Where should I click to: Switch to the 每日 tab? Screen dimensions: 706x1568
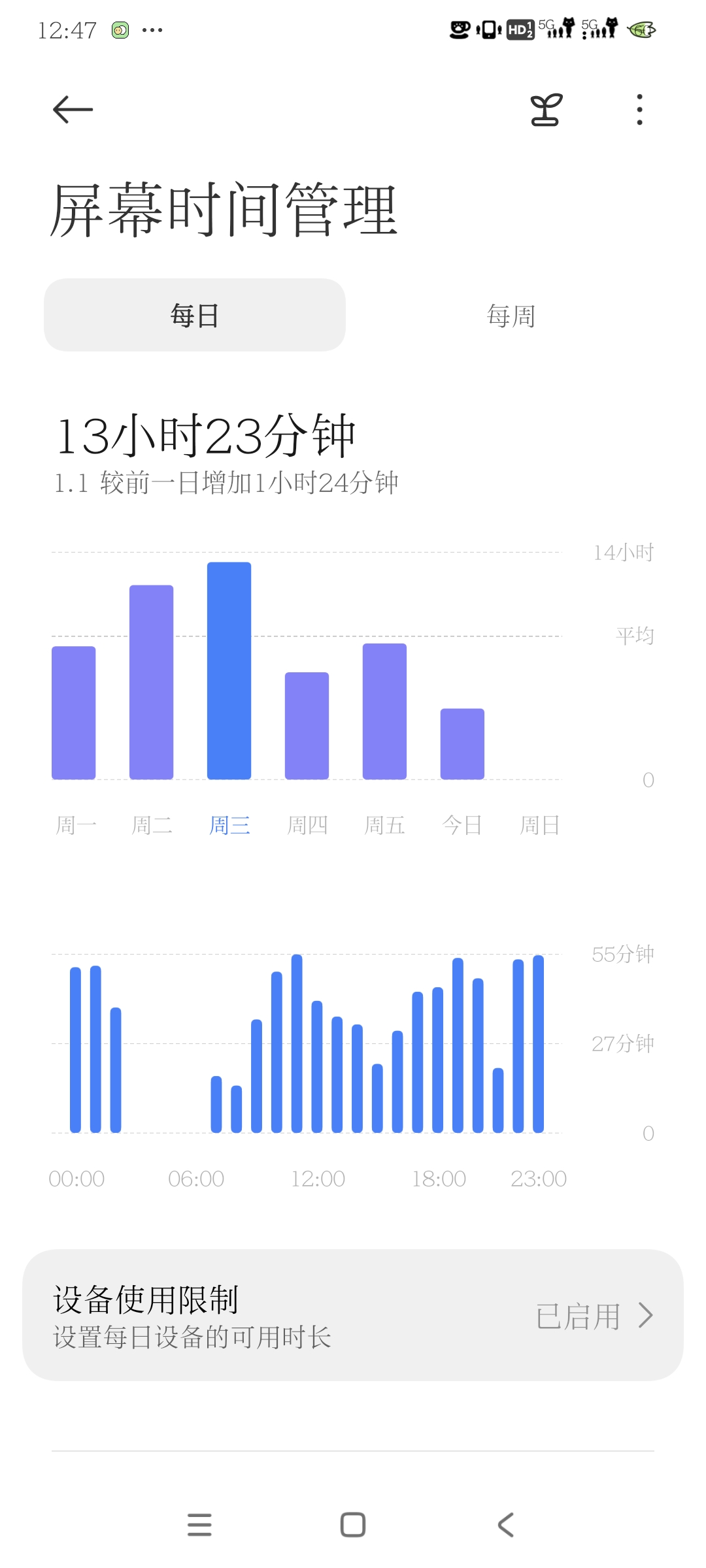pos(195,316)
